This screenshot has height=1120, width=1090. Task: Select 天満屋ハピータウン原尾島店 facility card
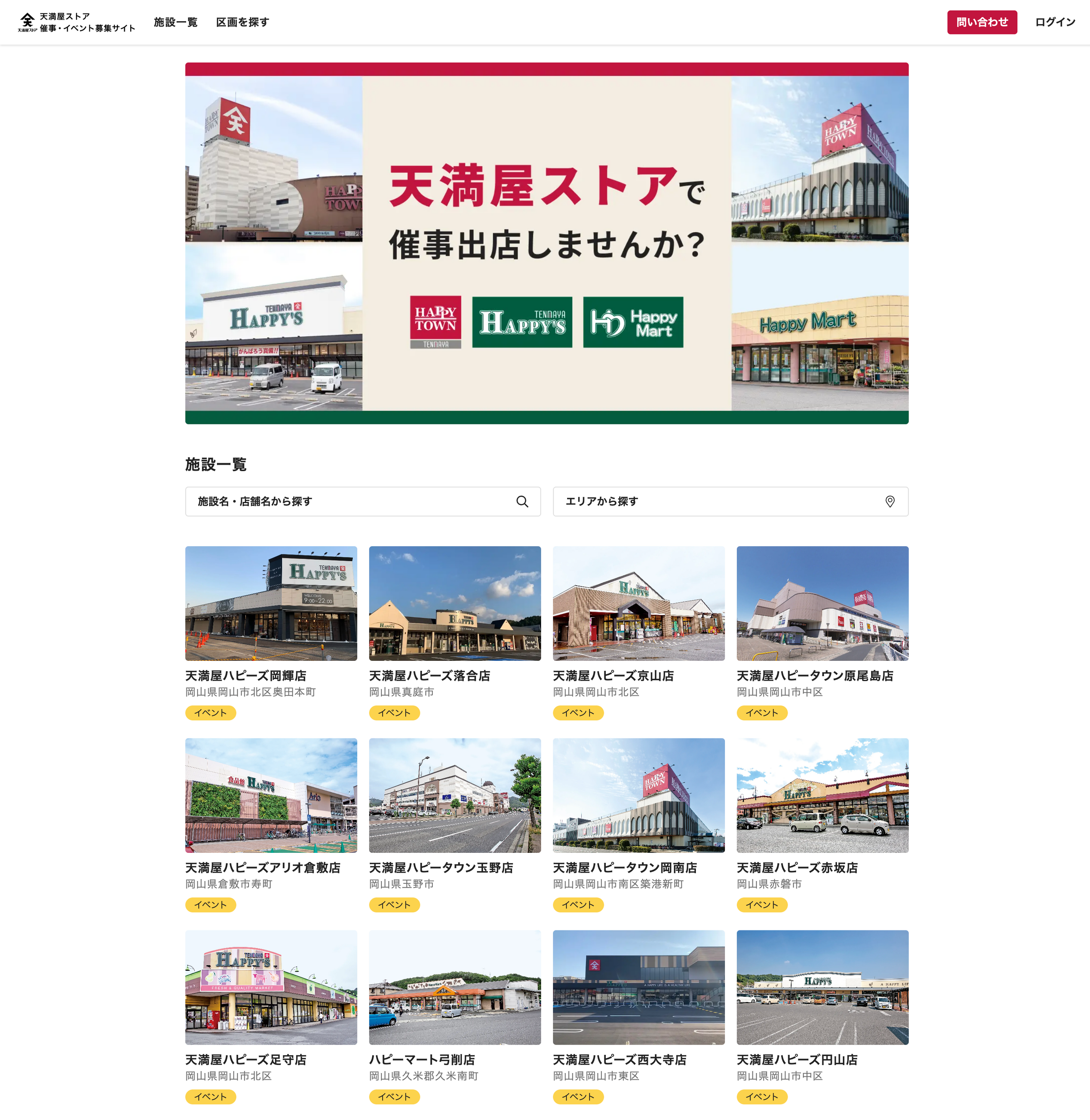[822, 633]
